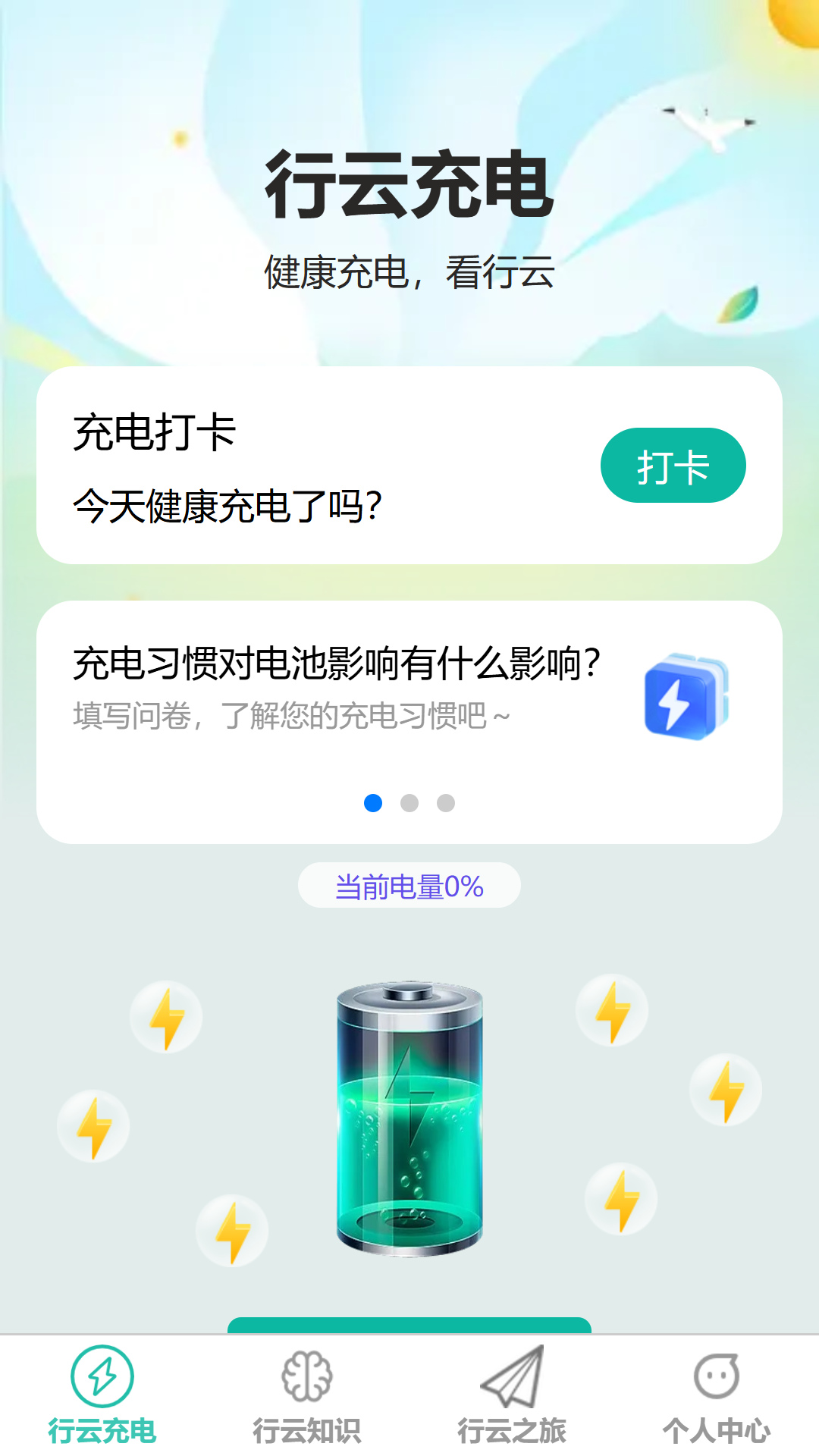Screen dimensions: 819x1456
Task: Tap the 打卡 check-in button
Action: 673,466
